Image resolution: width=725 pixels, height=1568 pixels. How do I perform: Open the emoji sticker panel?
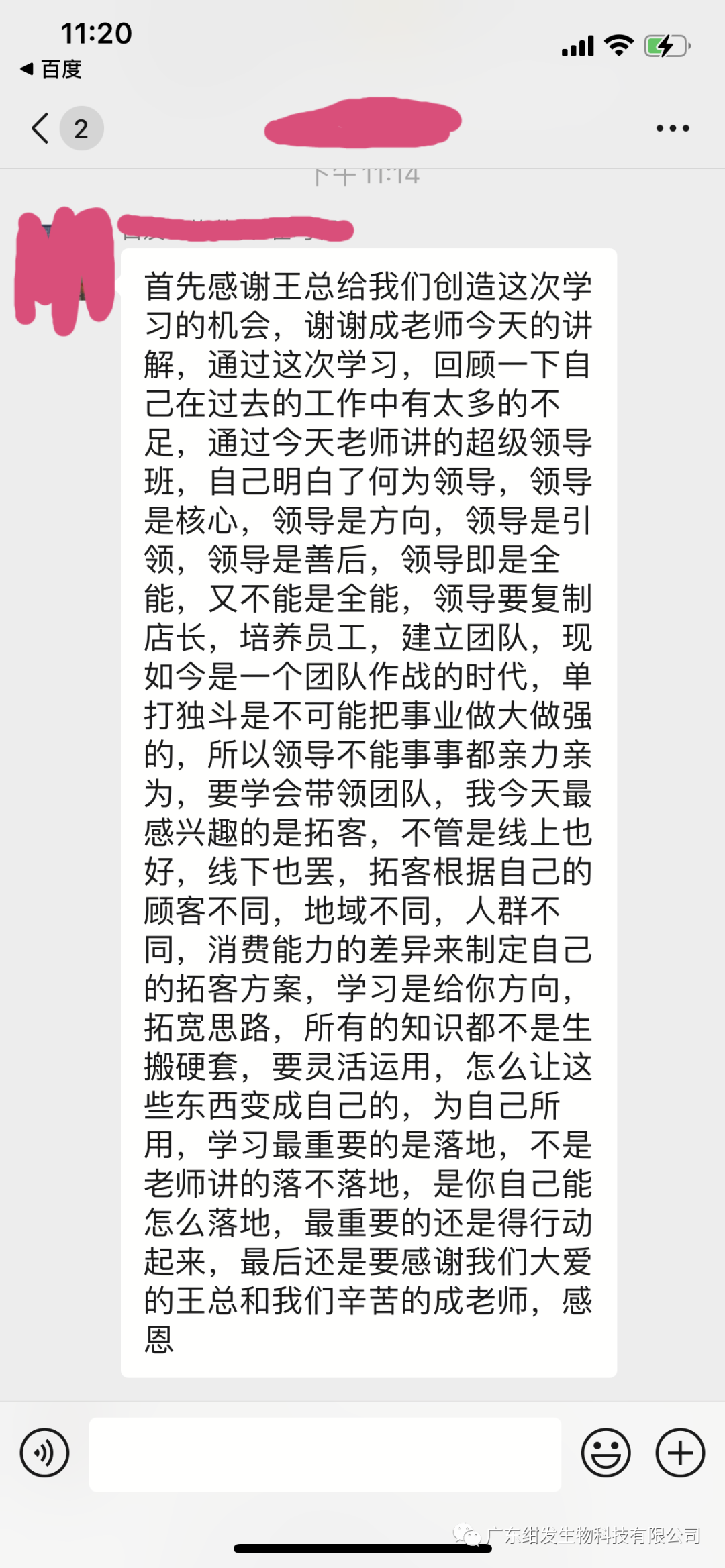pos(606,1453)
